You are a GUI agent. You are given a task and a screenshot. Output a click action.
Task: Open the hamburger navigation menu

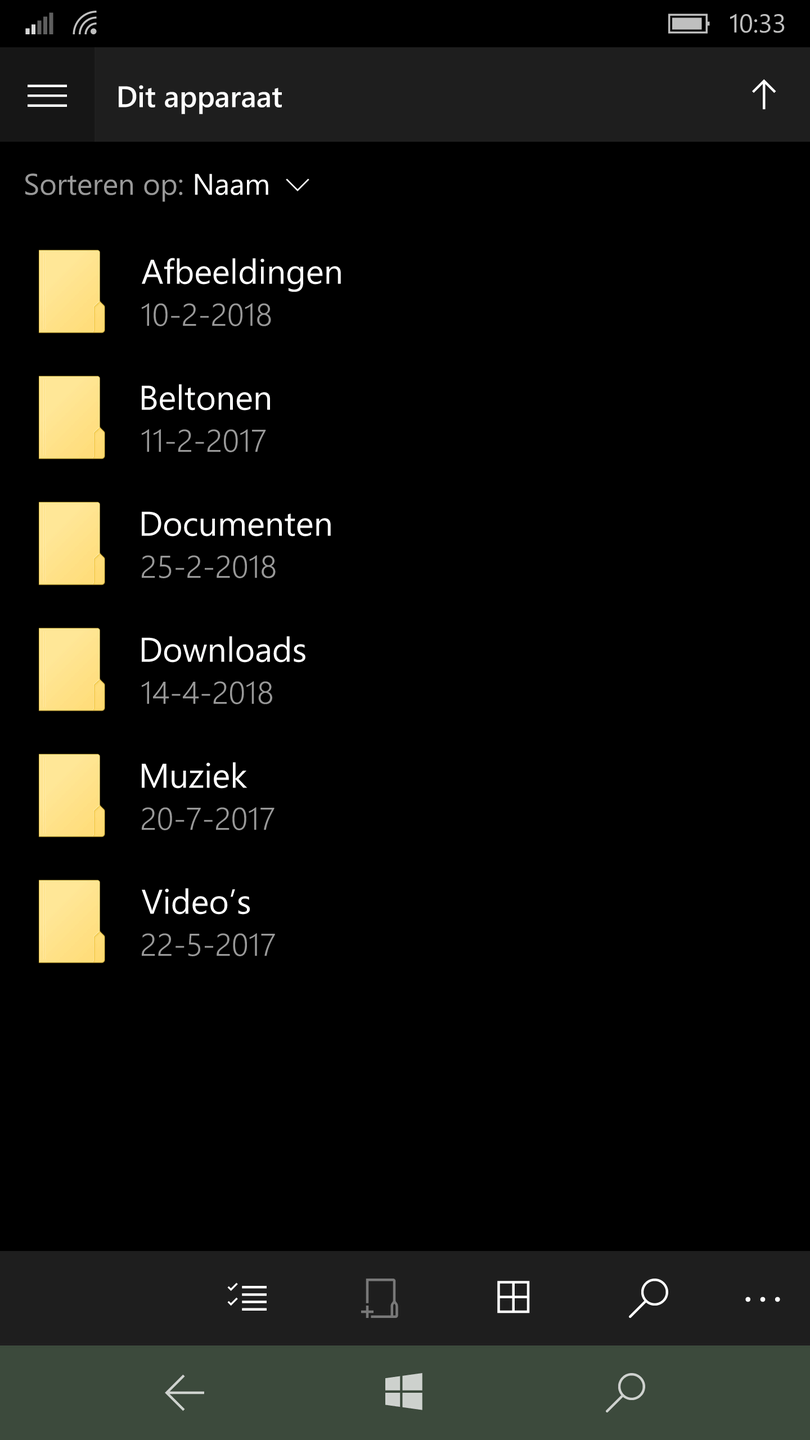click(x=47, y=96)
